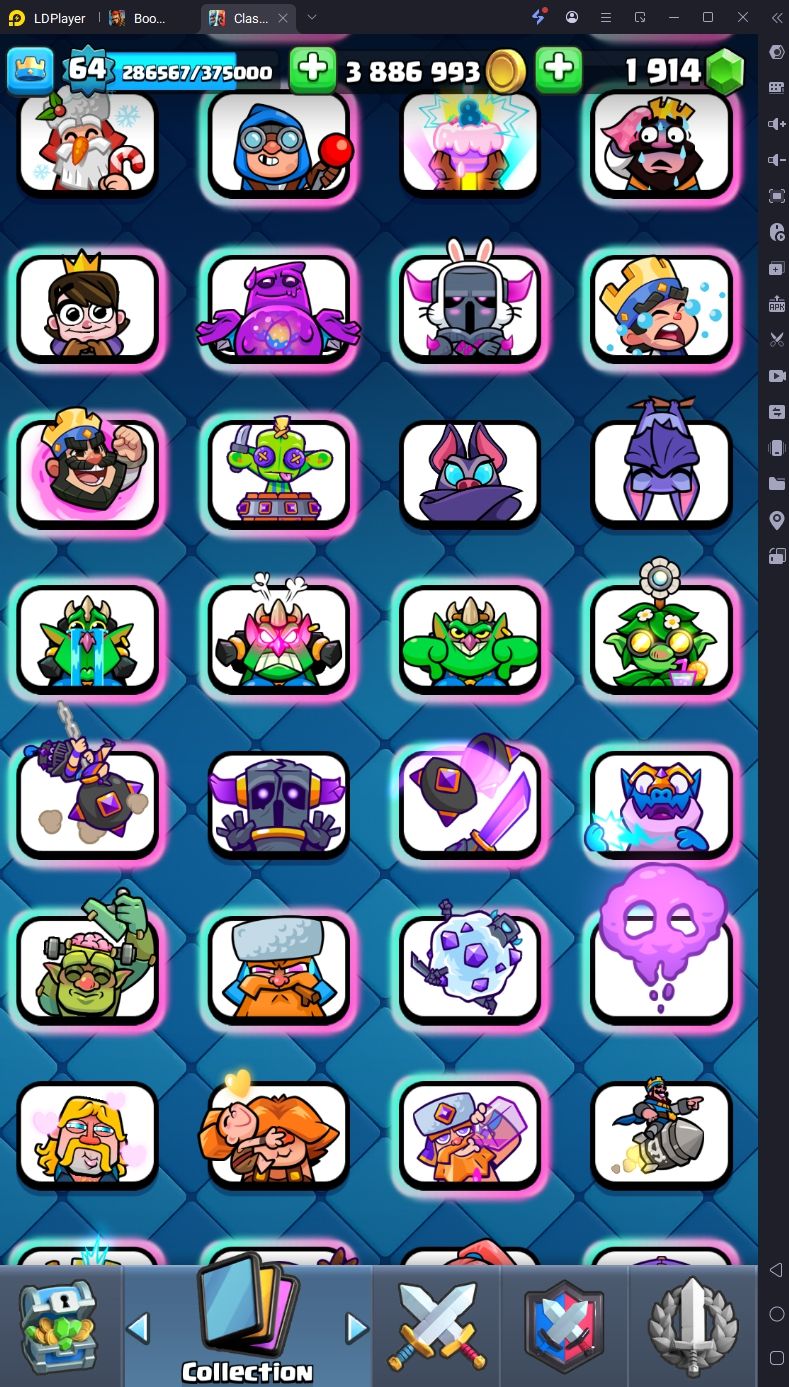
Task: Tap the Android back navigation button
Action: [776, 1270]
